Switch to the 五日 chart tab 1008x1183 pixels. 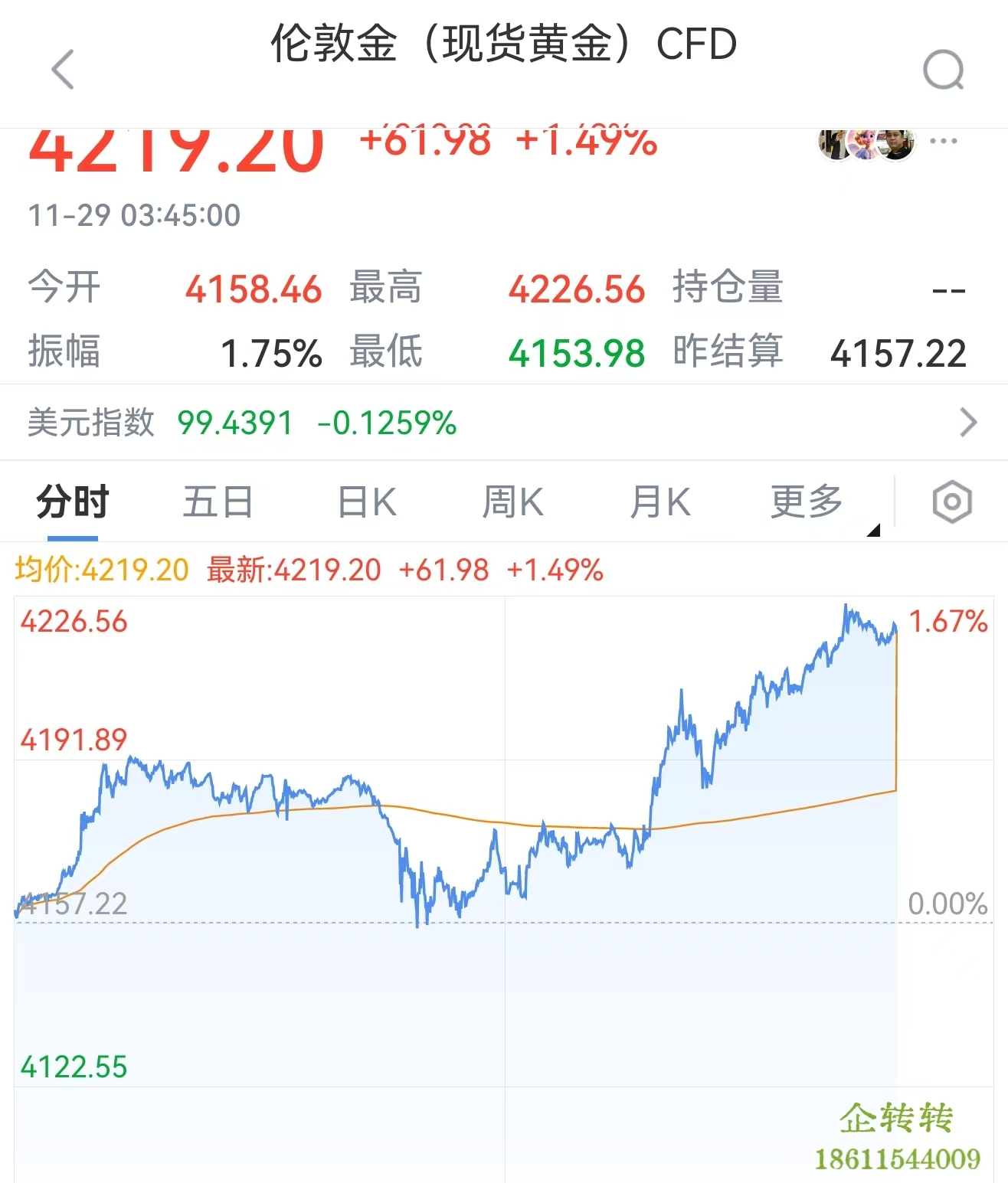click(218, 503)
